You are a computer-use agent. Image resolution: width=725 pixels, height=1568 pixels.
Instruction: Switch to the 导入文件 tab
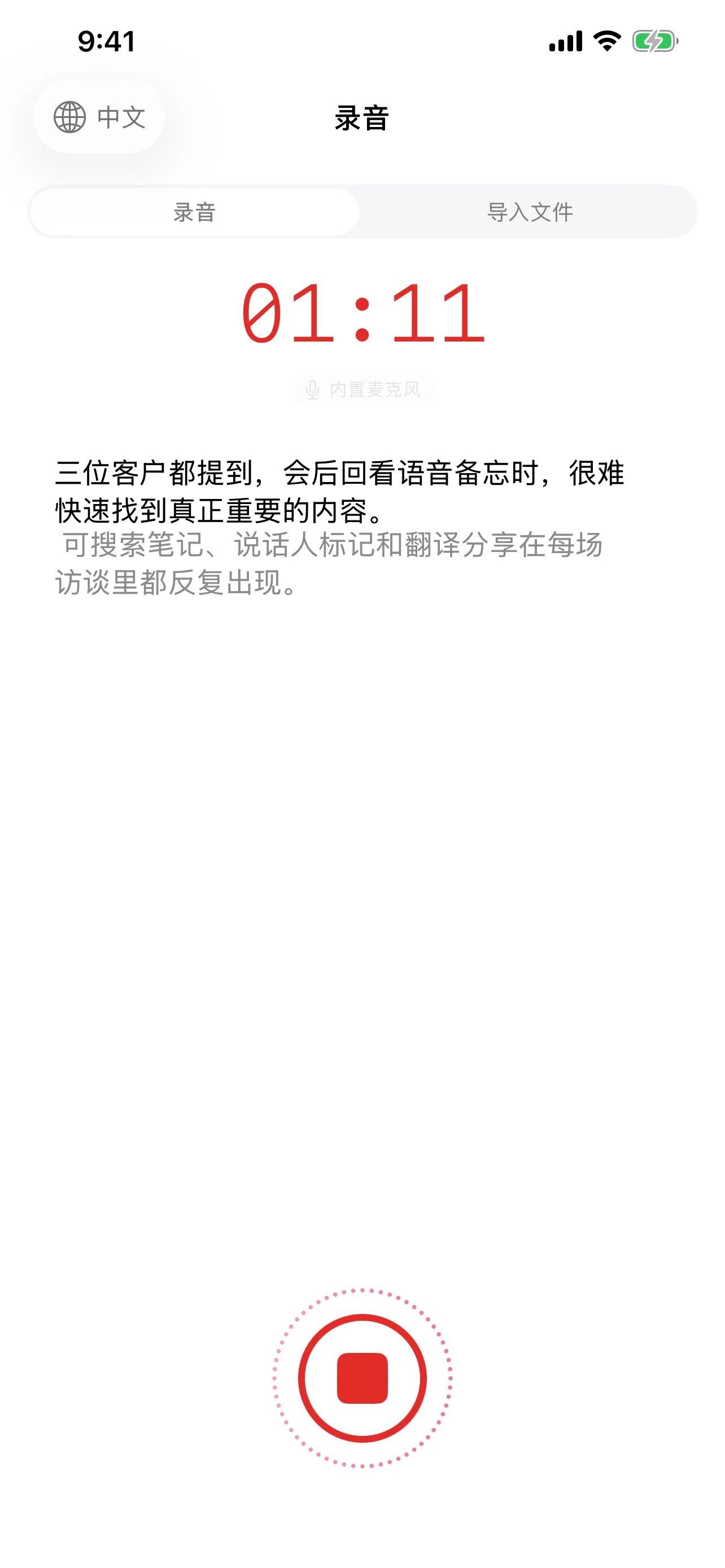(x=529, y=212)
